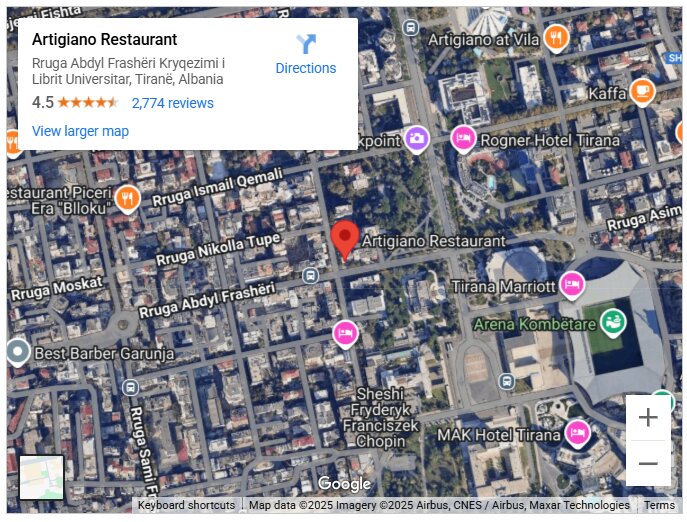
Task: Select the Kaffa café marker
Action: pyautogui.click(x=642, y=92)
